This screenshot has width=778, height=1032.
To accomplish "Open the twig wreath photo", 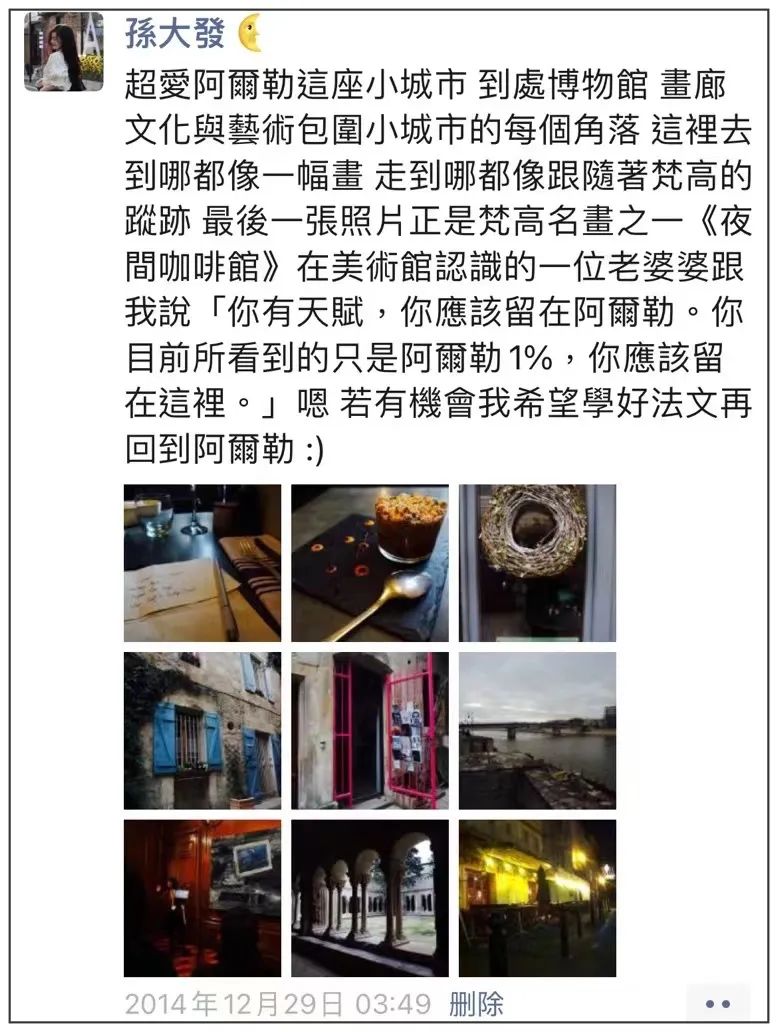I will click(537, 563).
